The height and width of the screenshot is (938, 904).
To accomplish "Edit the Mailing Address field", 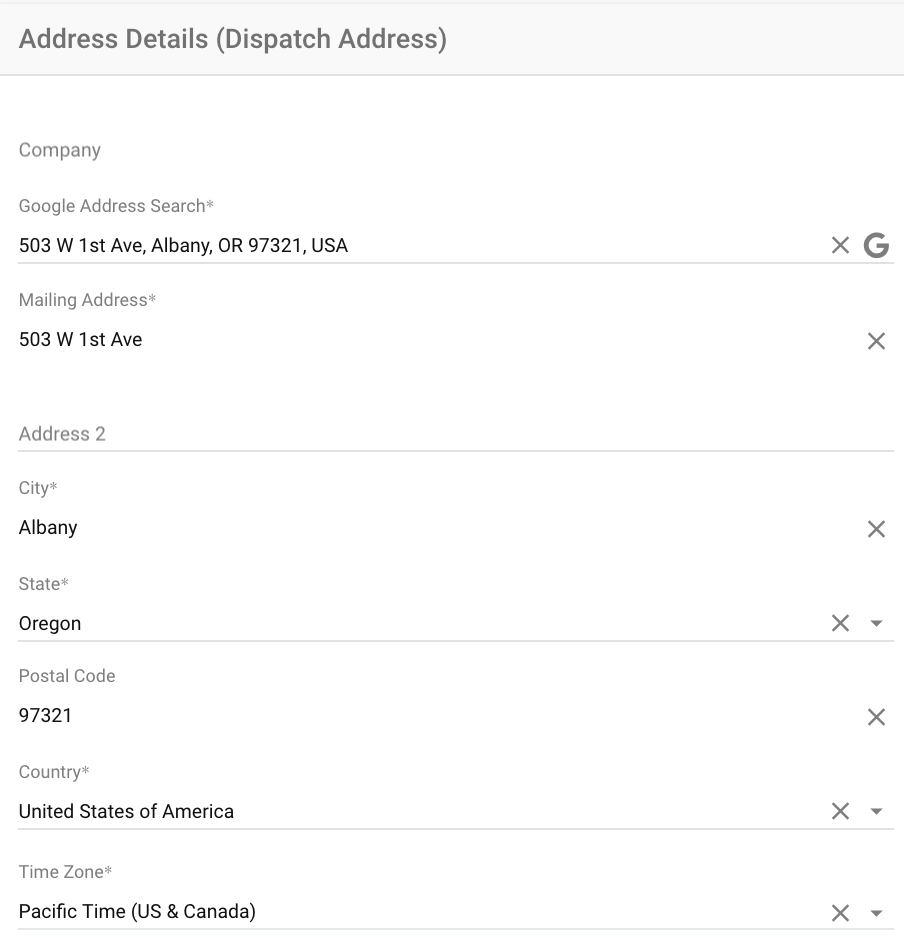I will (x=400, y=340).
